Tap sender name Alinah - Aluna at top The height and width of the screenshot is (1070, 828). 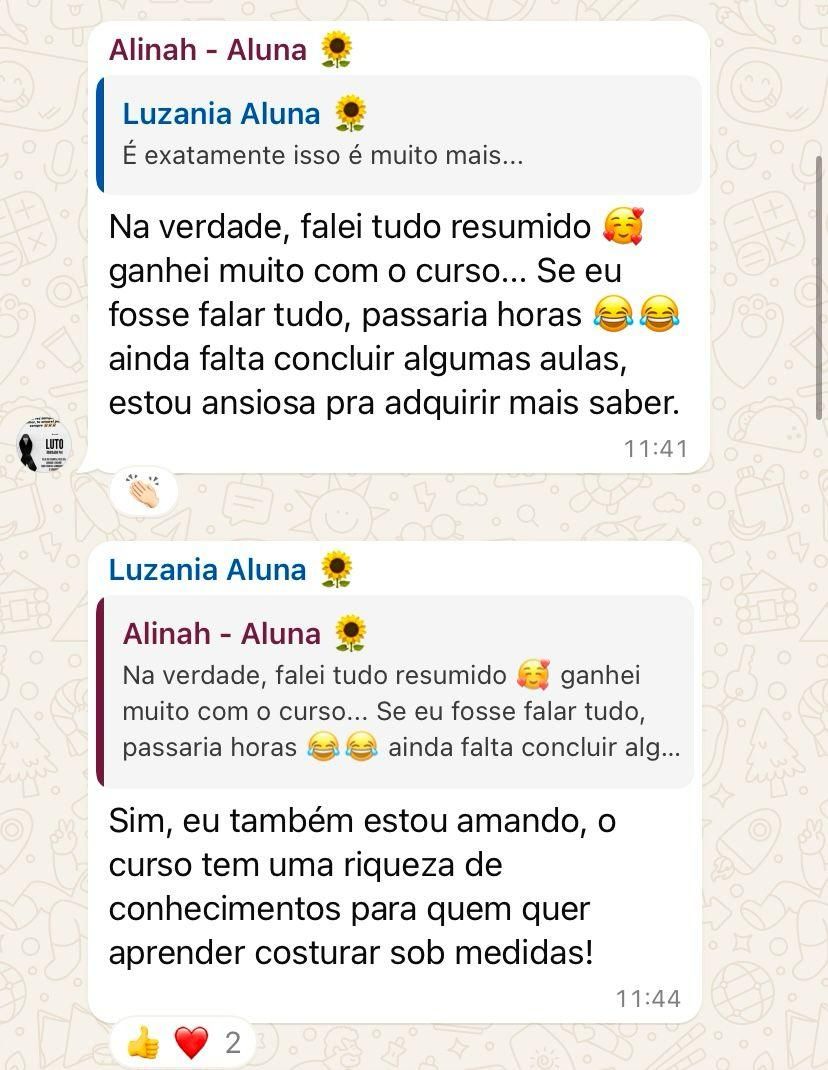click(x=208, y=50)
